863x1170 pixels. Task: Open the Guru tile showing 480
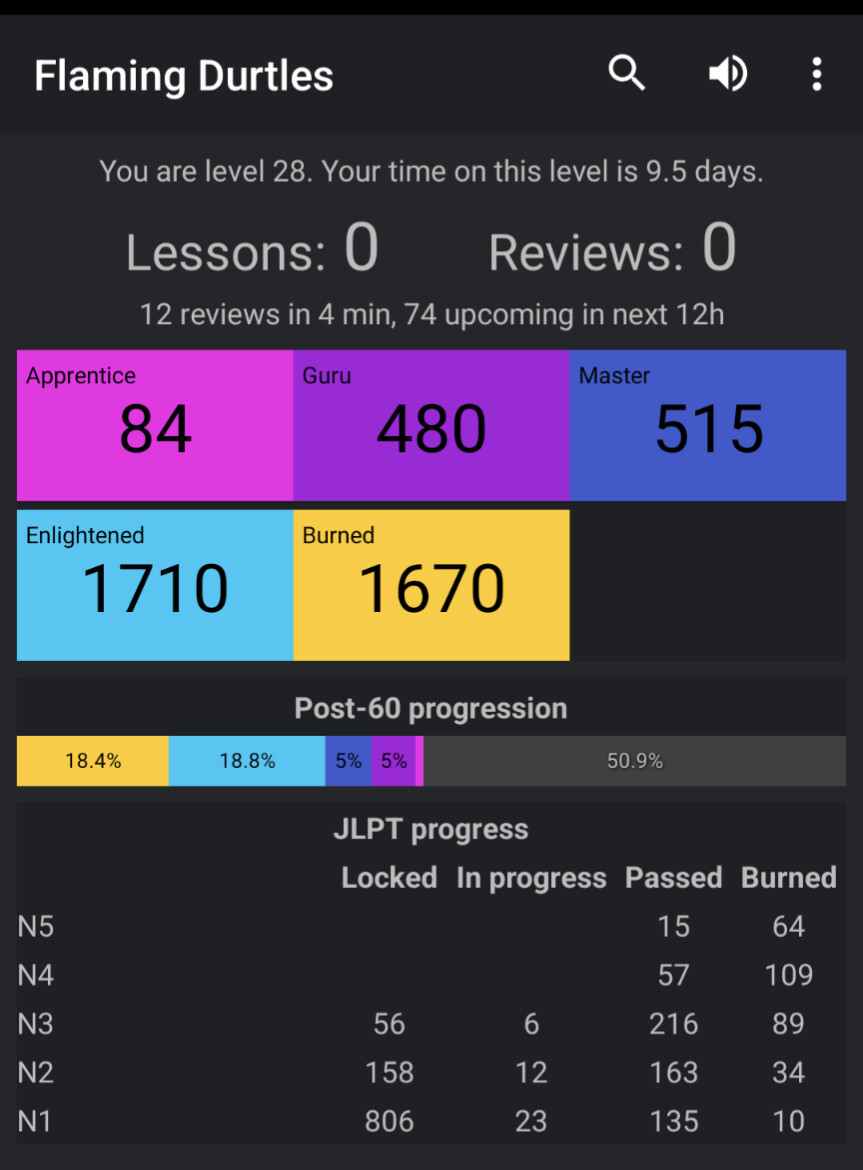coord(431,425)
